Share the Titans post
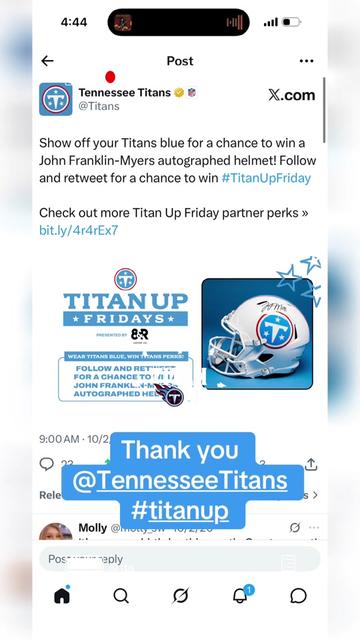 tap(311, 464)
